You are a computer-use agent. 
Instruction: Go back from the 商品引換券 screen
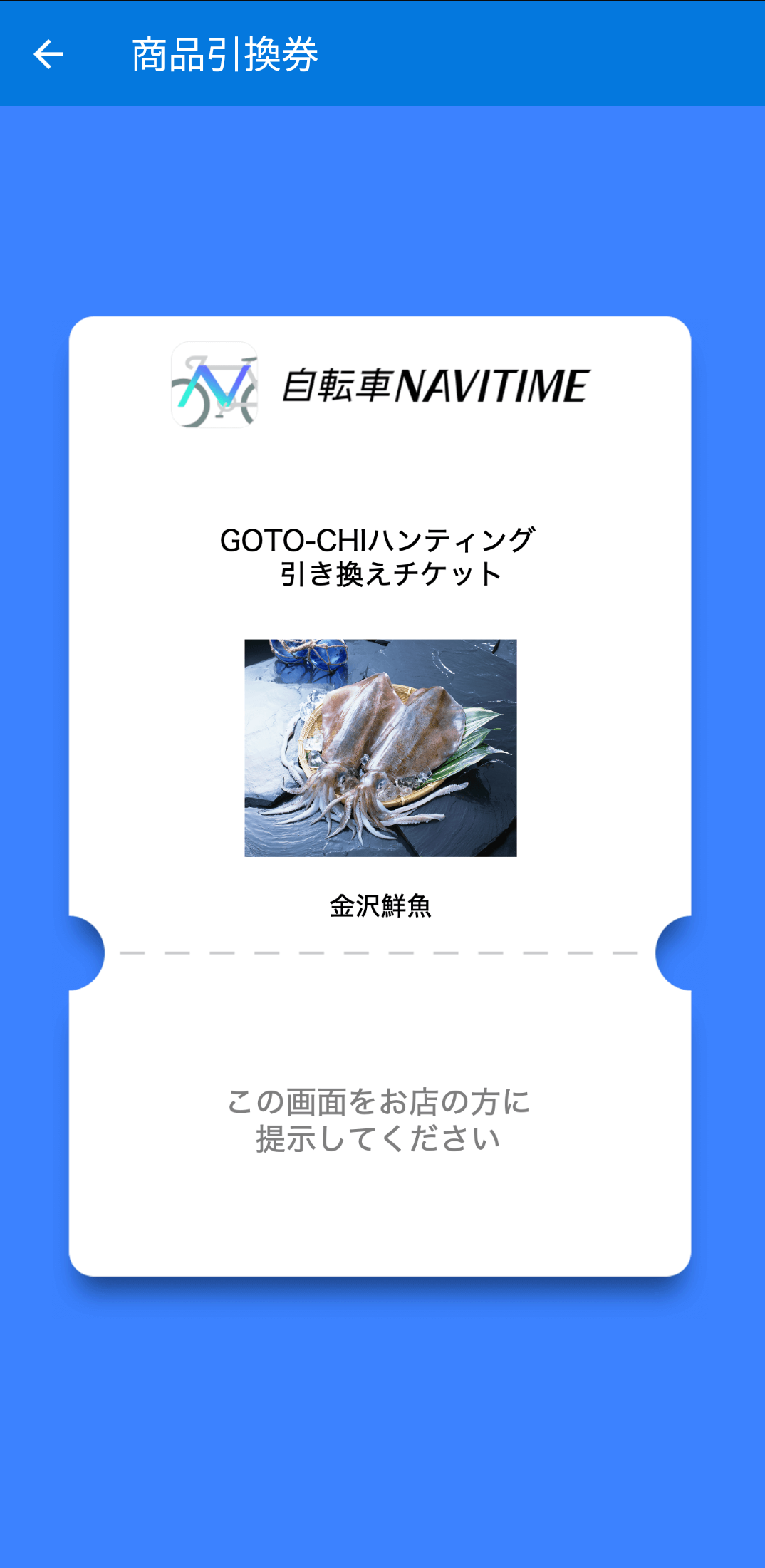(48, 54)
